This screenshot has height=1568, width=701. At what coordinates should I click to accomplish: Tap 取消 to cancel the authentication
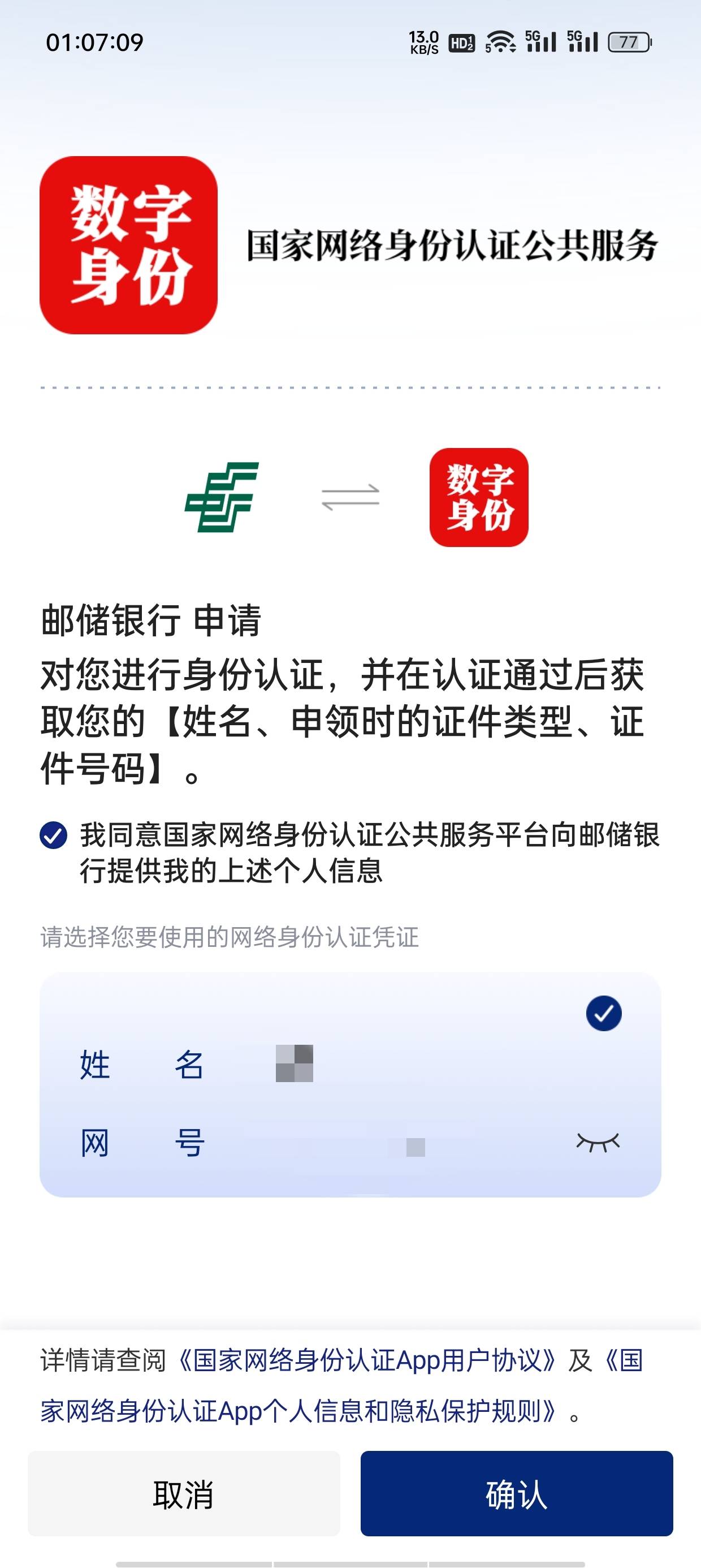[x=184, y=1494]
